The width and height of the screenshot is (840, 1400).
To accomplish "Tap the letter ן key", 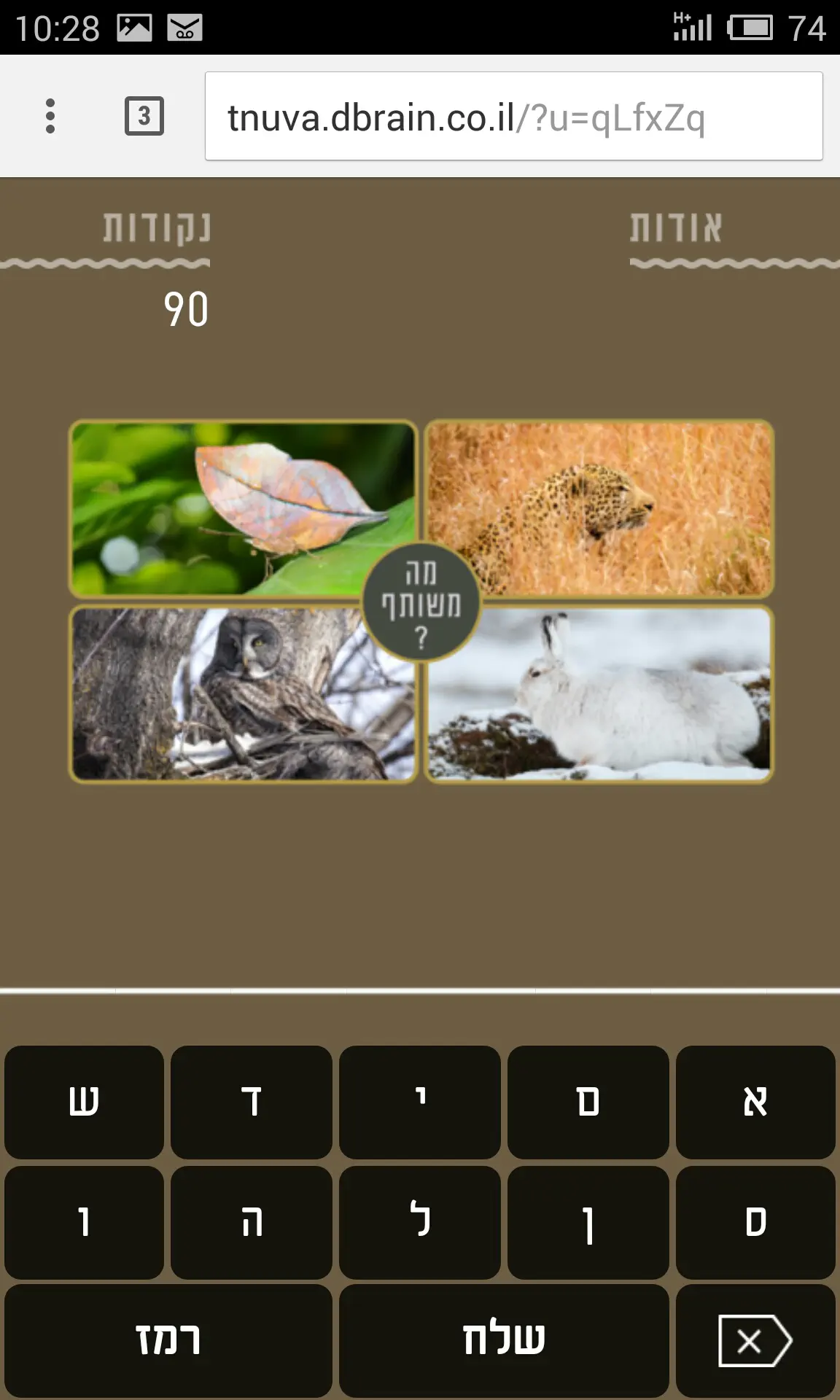I will pyautogui.click(x=588, y=1222).
